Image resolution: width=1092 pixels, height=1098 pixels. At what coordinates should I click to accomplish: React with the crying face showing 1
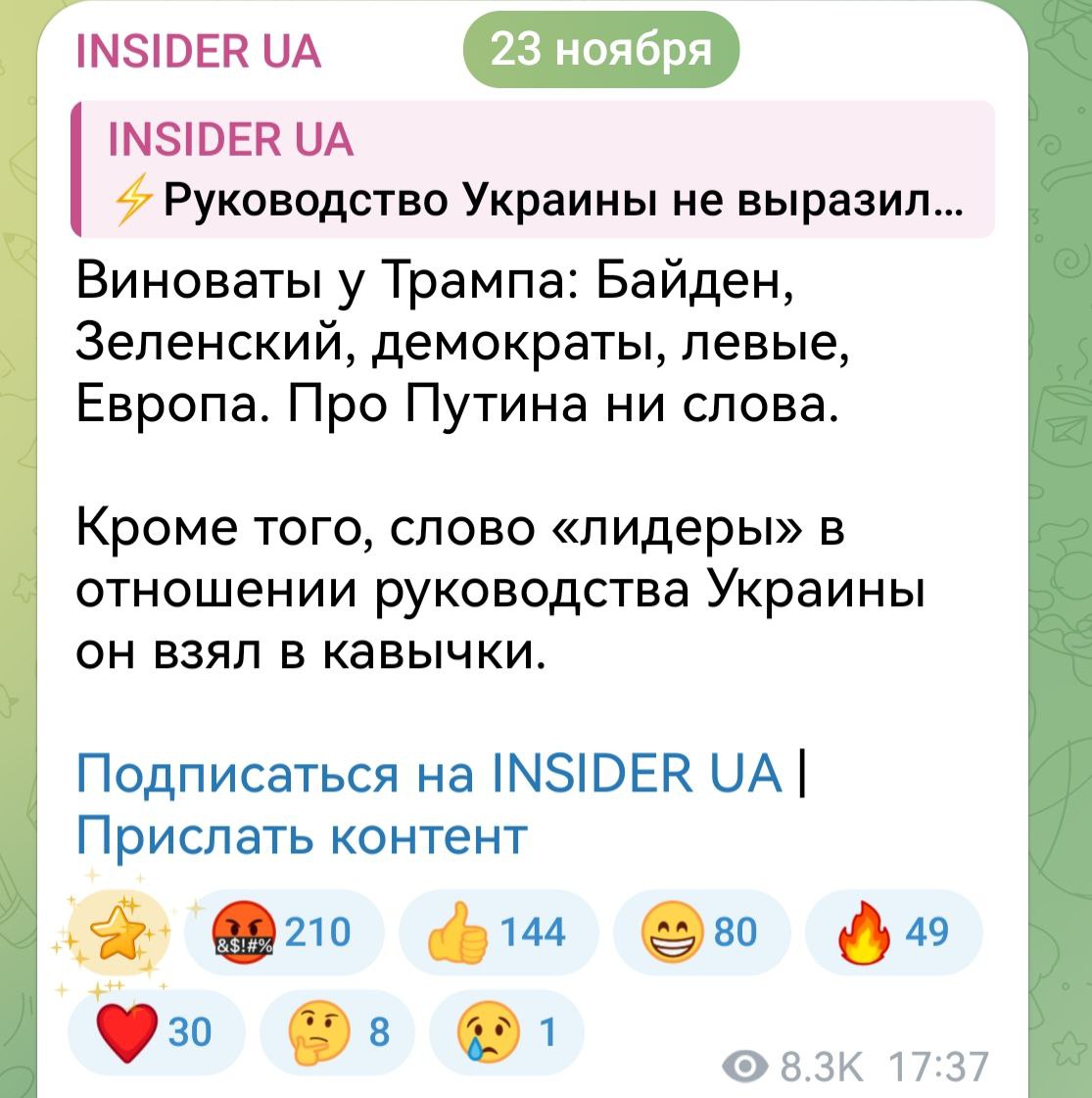coord(505,1031)
